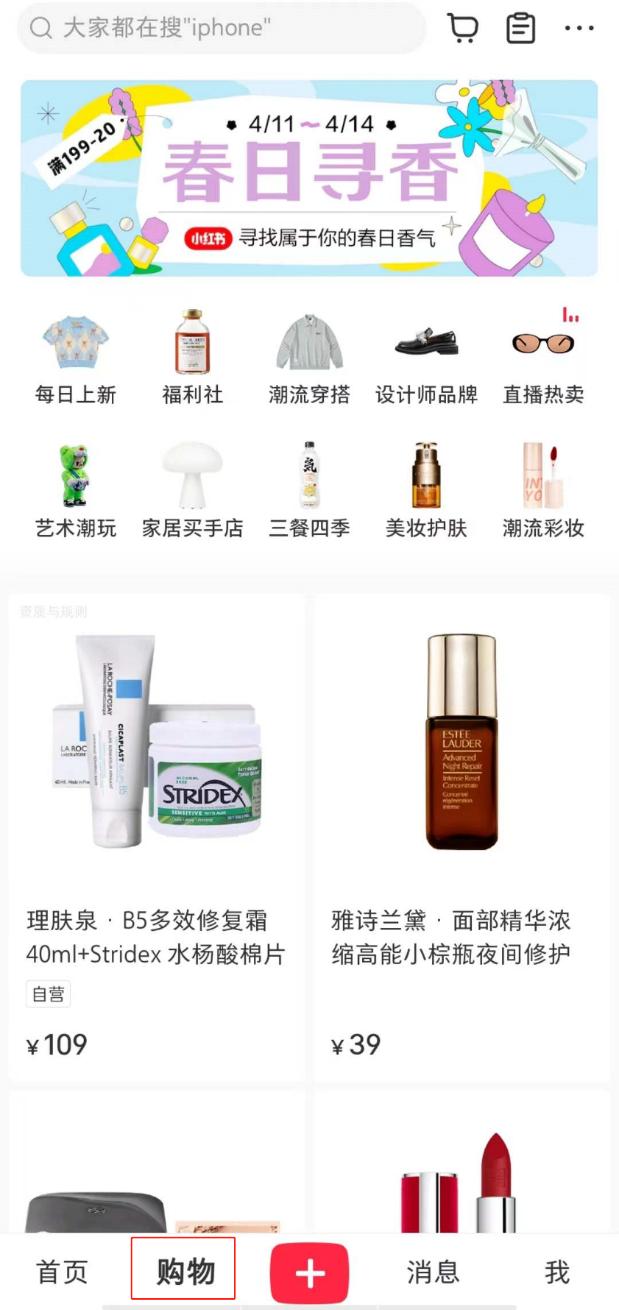Go to 直播热卖 live sales
619x1310 pixels.
click(x=543, y=357)
